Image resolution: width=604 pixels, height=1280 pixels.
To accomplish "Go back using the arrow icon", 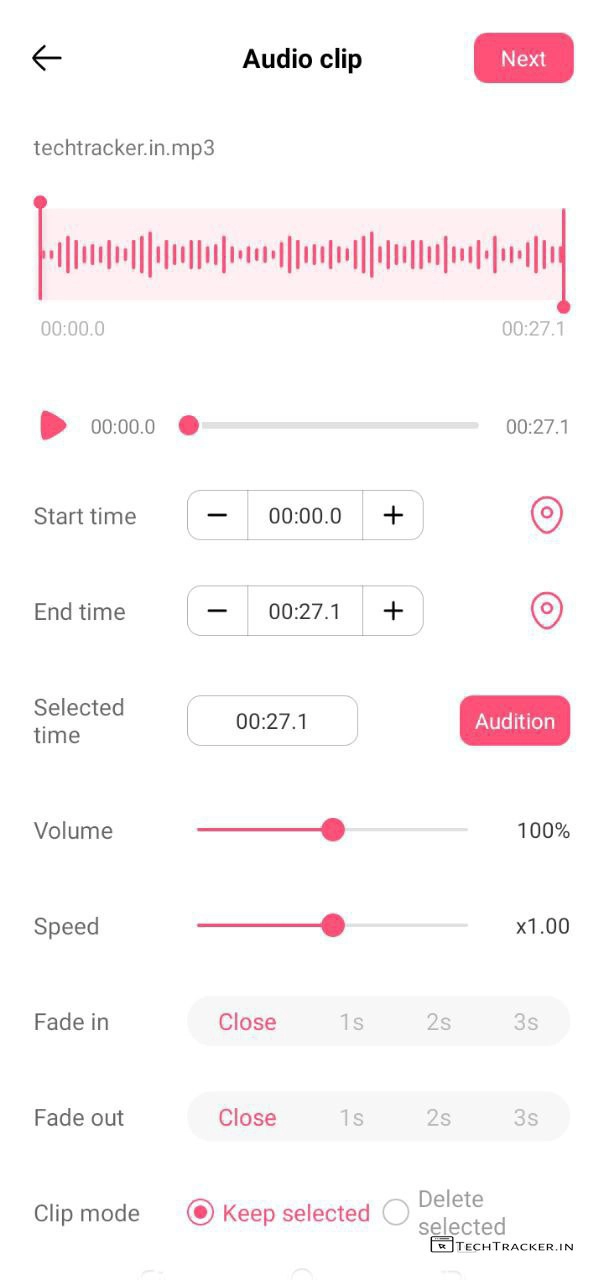I will (47, 58).
